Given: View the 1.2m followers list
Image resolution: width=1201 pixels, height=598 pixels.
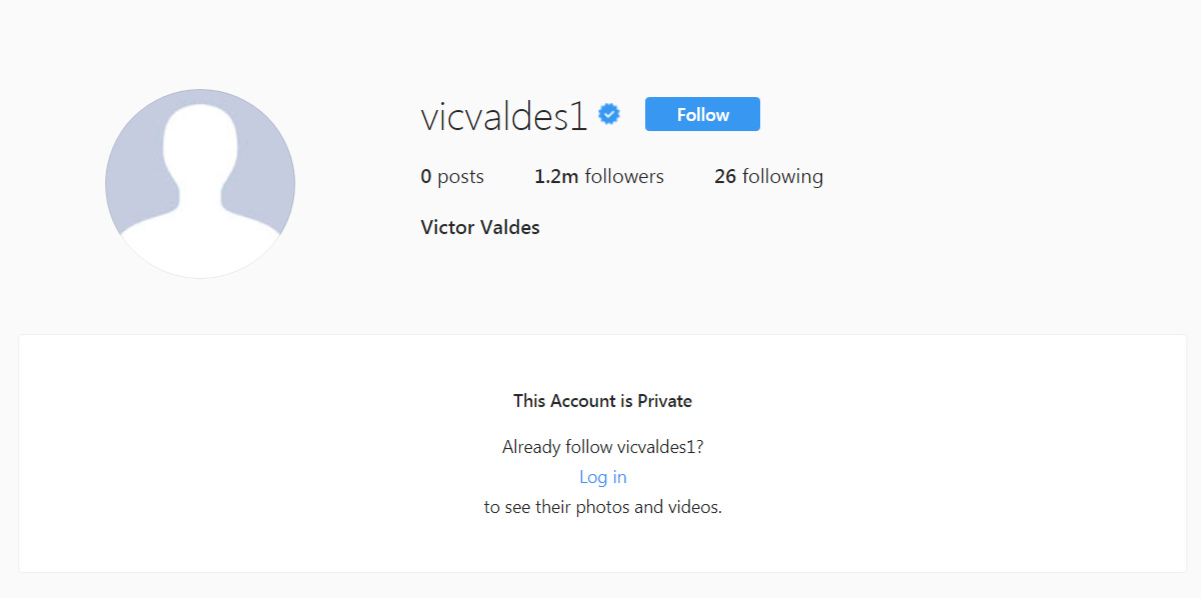Looking at the screenshot, I should tap(599, 177).
